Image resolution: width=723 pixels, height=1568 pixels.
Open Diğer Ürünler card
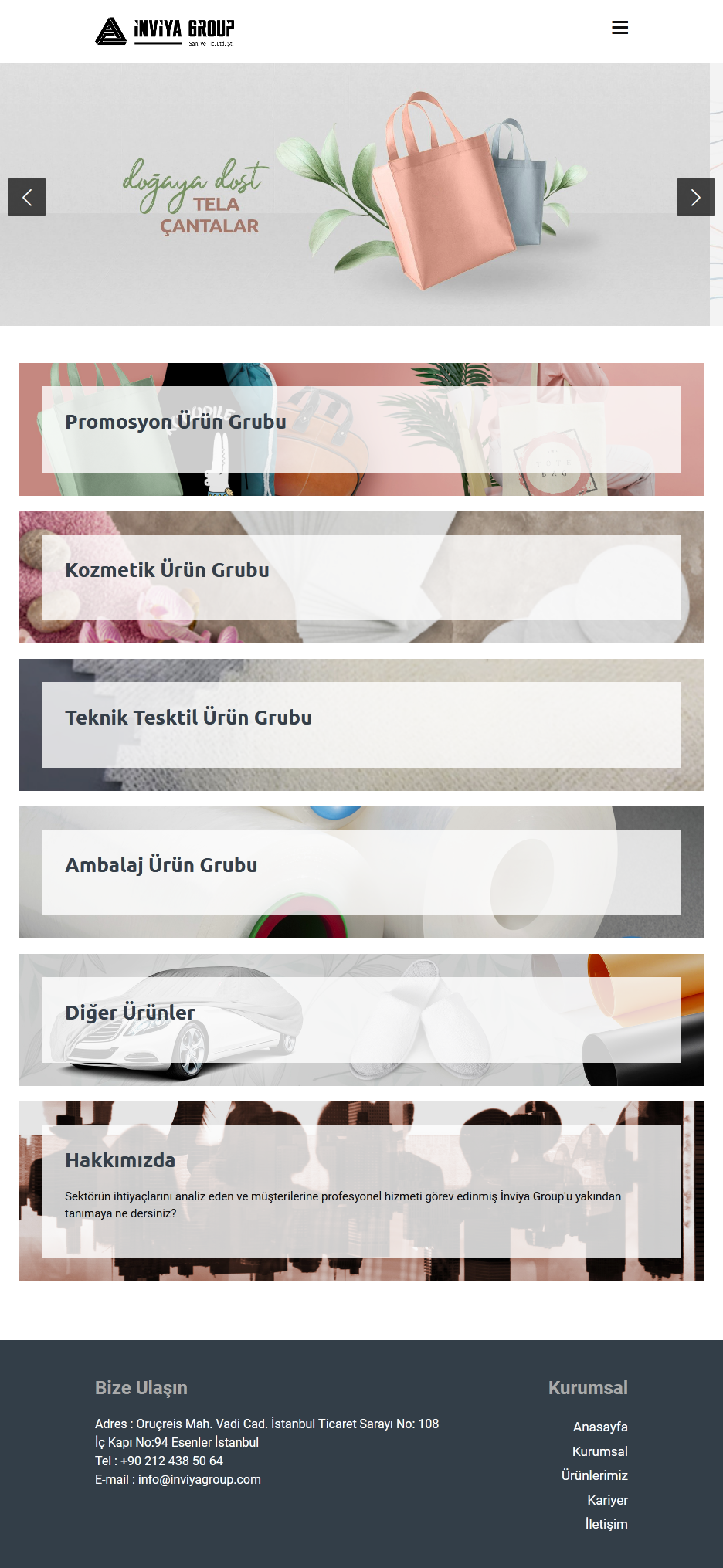point(361,1020)
